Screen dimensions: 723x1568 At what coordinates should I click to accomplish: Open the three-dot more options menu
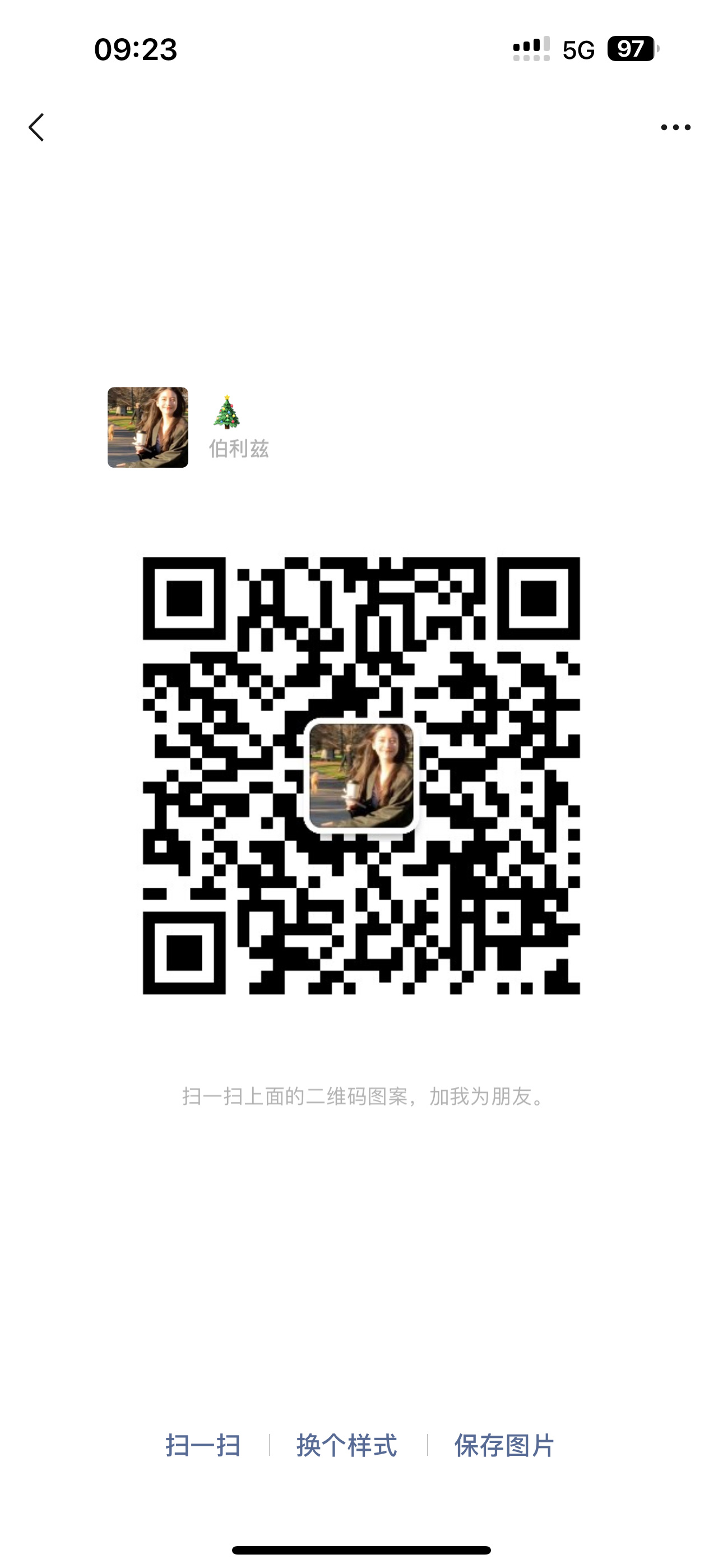(x=675, y=127)
